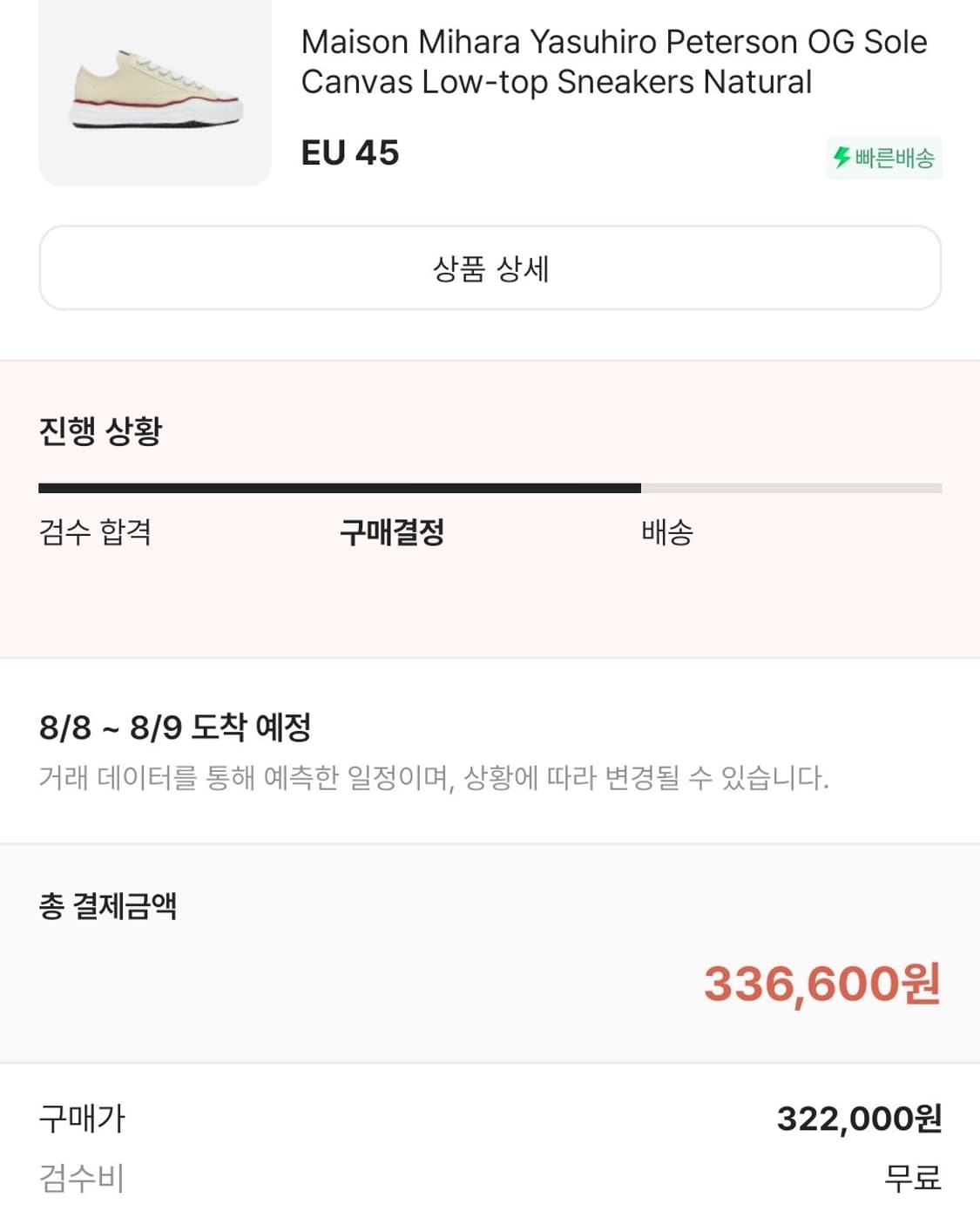Click the black progress bar
980x1211 pixels.
point(338,488)
